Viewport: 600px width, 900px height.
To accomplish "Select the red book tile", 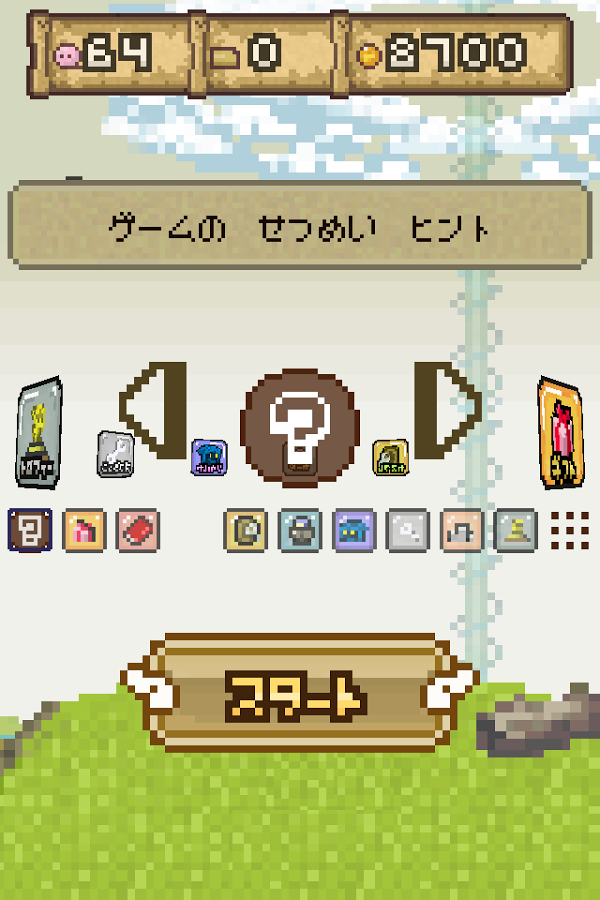I will [x=137, y=529].
